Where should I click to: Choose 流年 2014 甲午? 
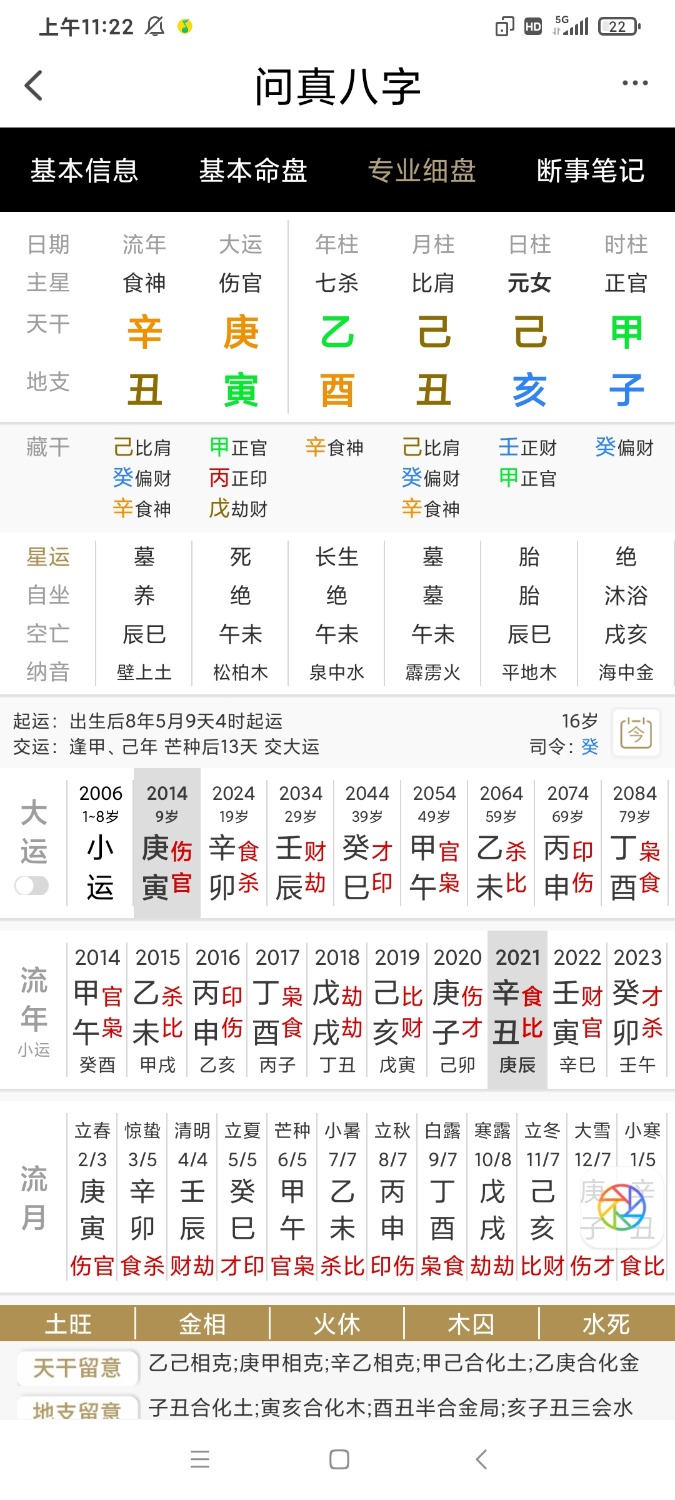97,1010
